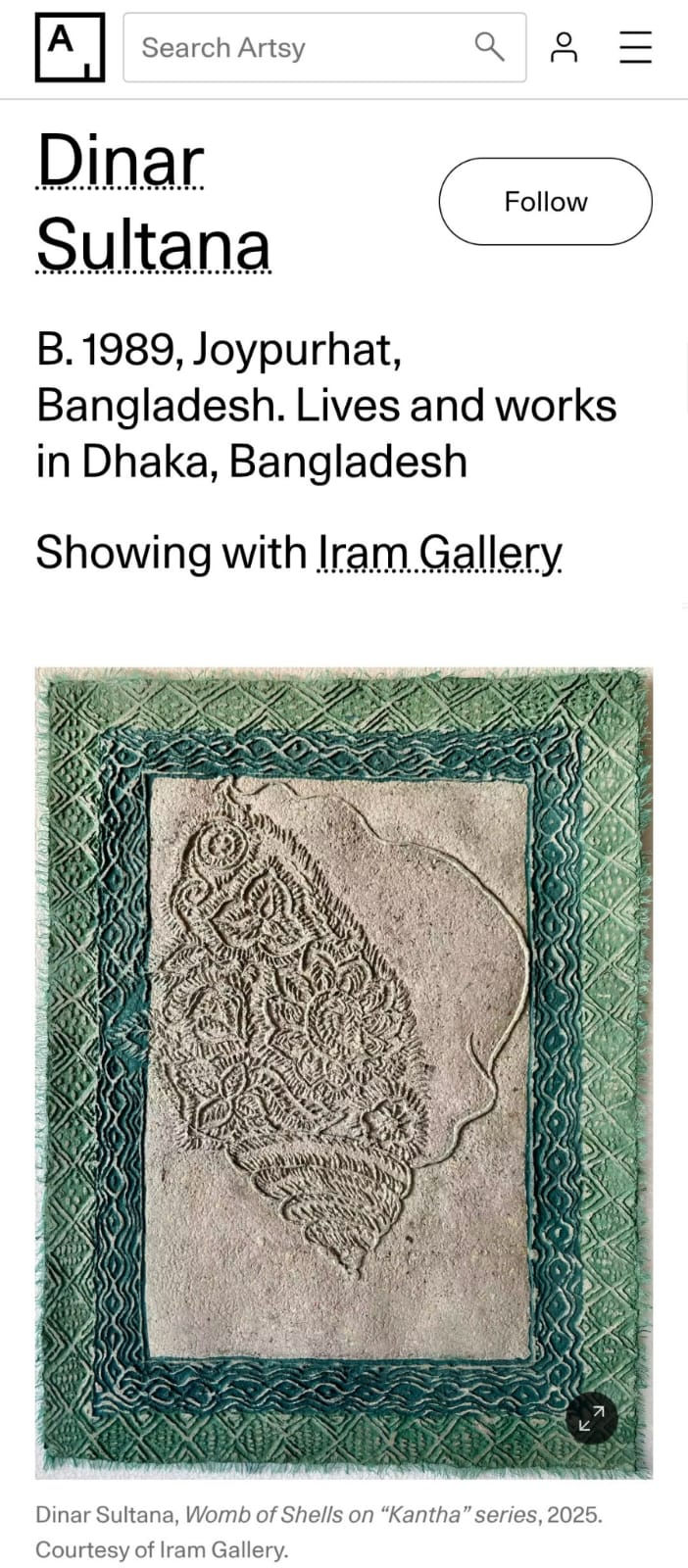Open the Womb of Shells artwork image
Viewport: 688px width, 1568px height.
343,1068
